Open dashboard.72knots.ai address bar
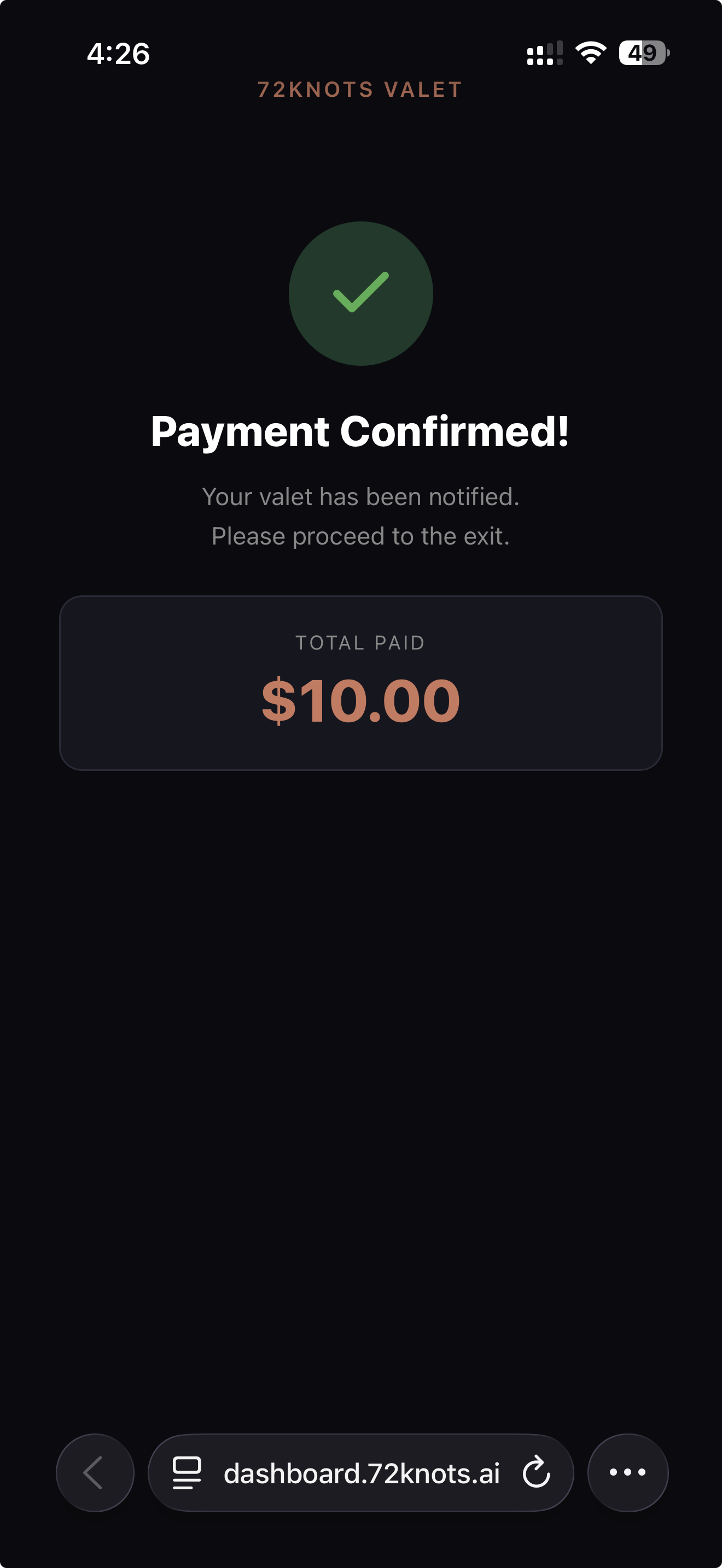Screen dimensions: 722x1568 360,1472
